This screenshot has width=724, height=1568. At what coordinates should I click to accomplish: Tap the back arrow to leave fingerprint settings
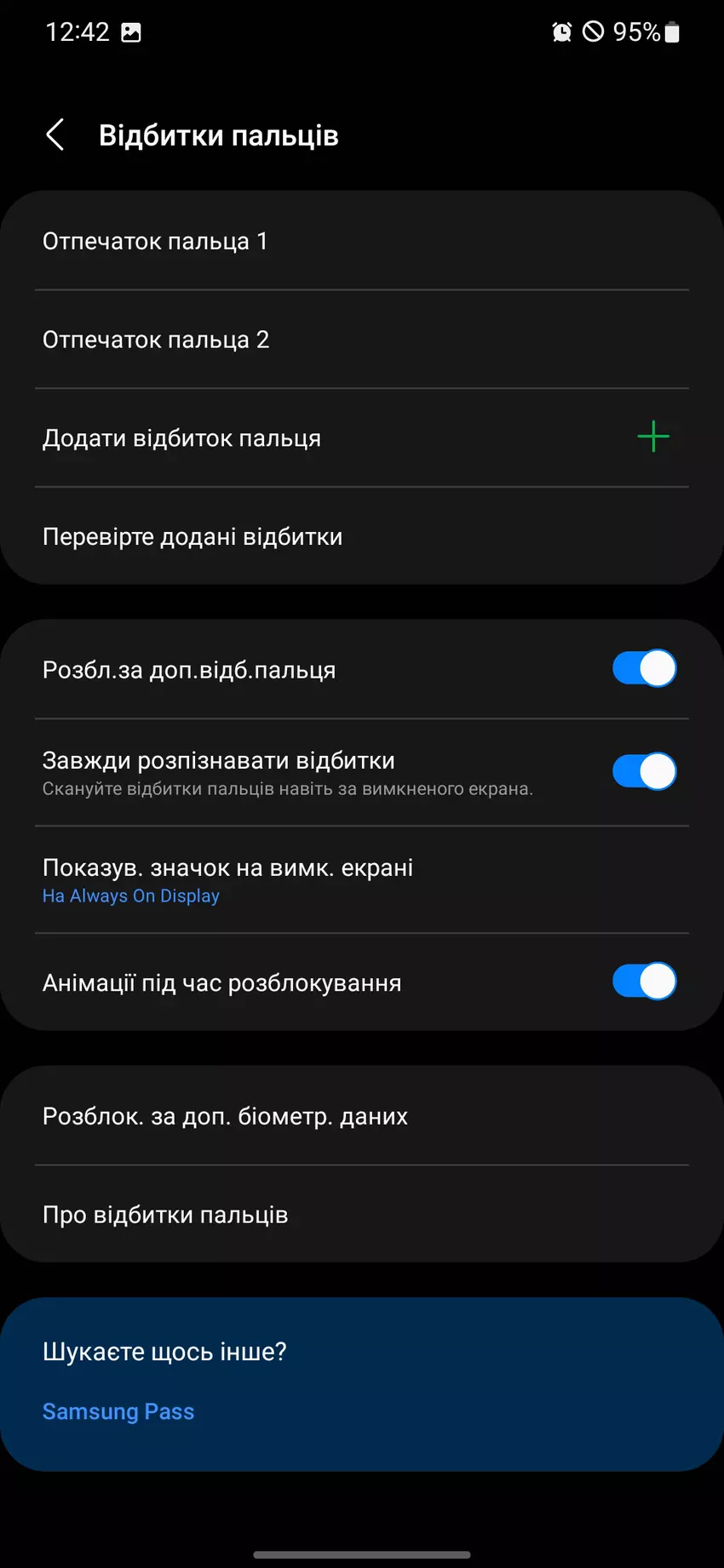55,134
